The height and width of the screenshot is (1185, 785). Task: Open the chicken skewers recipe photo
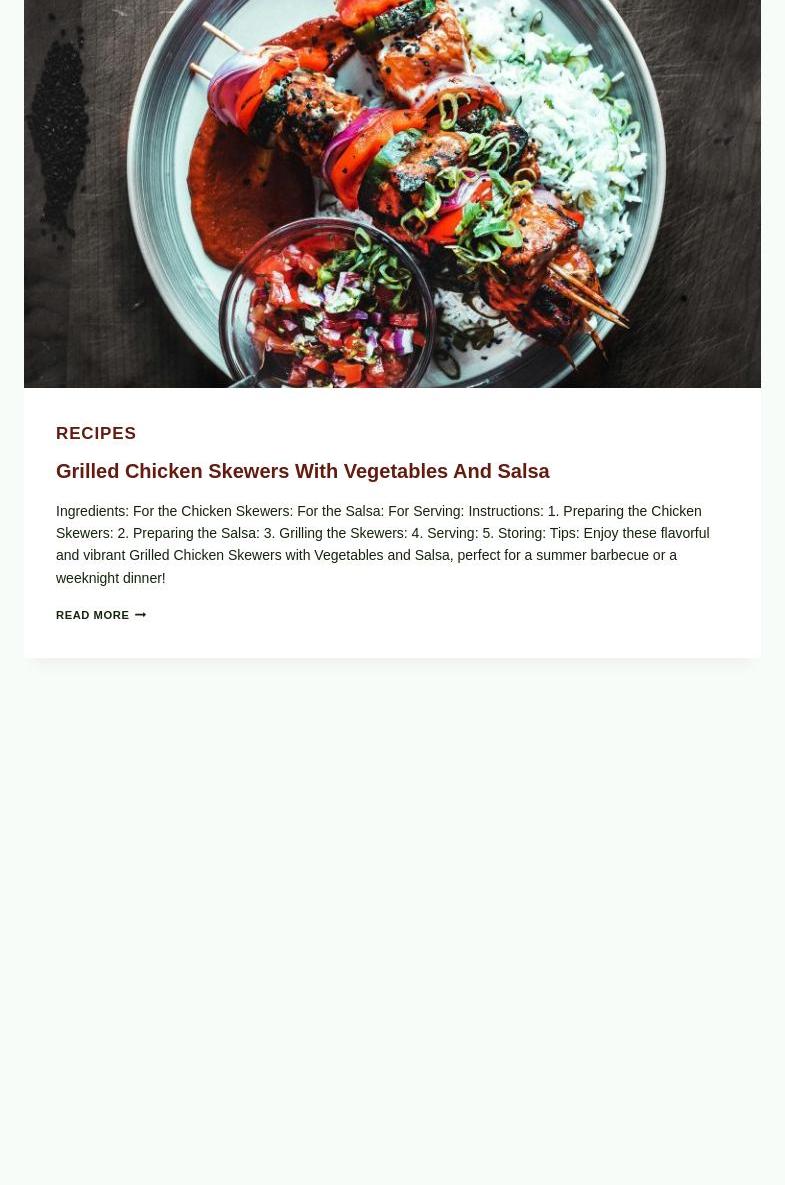392,190
